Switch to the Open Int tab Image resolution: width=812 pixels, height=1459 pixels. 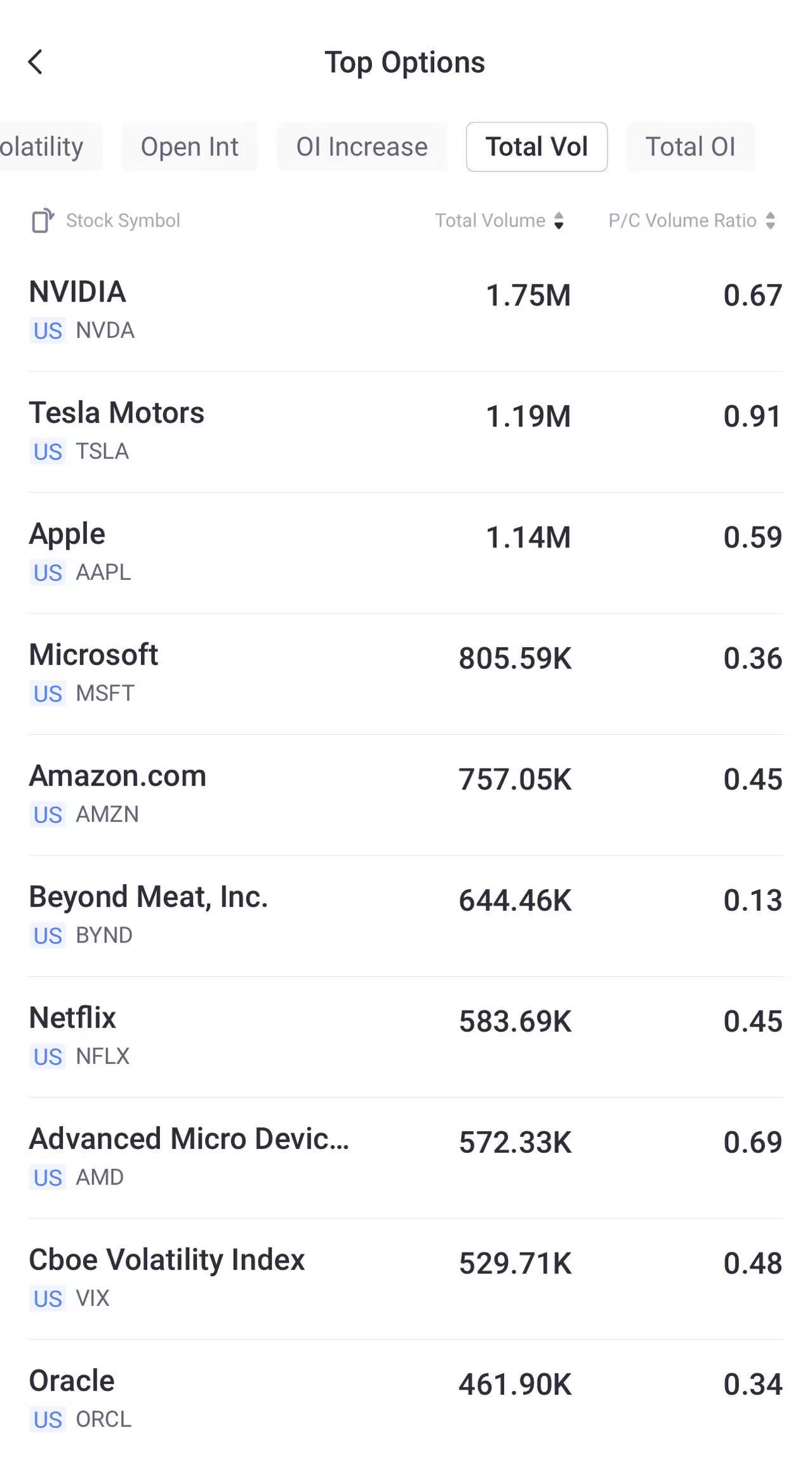point(189,146)
